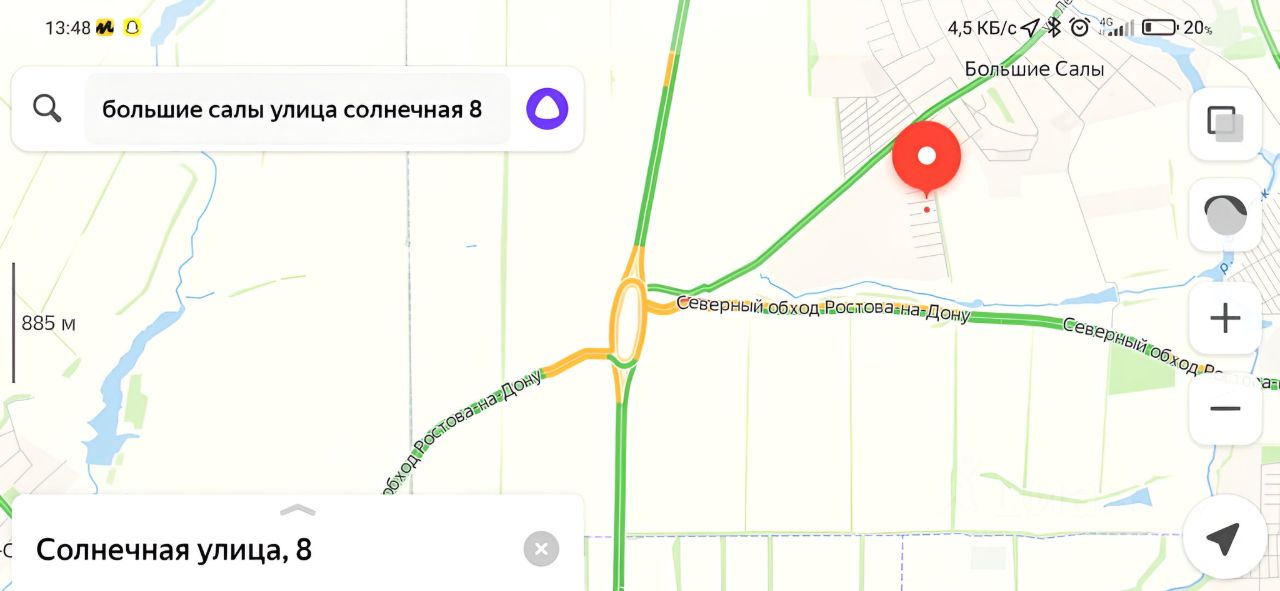Center the map on my location

click(x=1222, y=538)
